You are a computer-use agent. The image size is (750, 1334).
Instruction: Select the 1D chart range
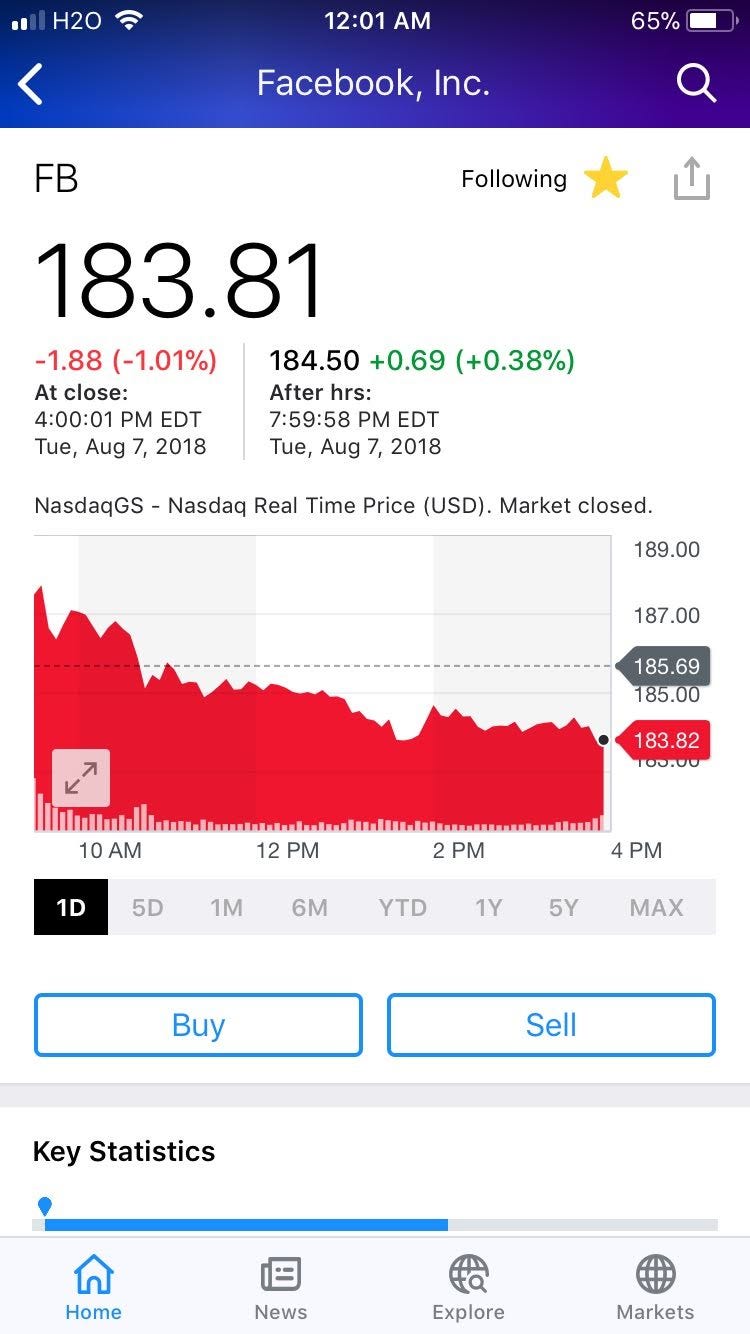71,907
